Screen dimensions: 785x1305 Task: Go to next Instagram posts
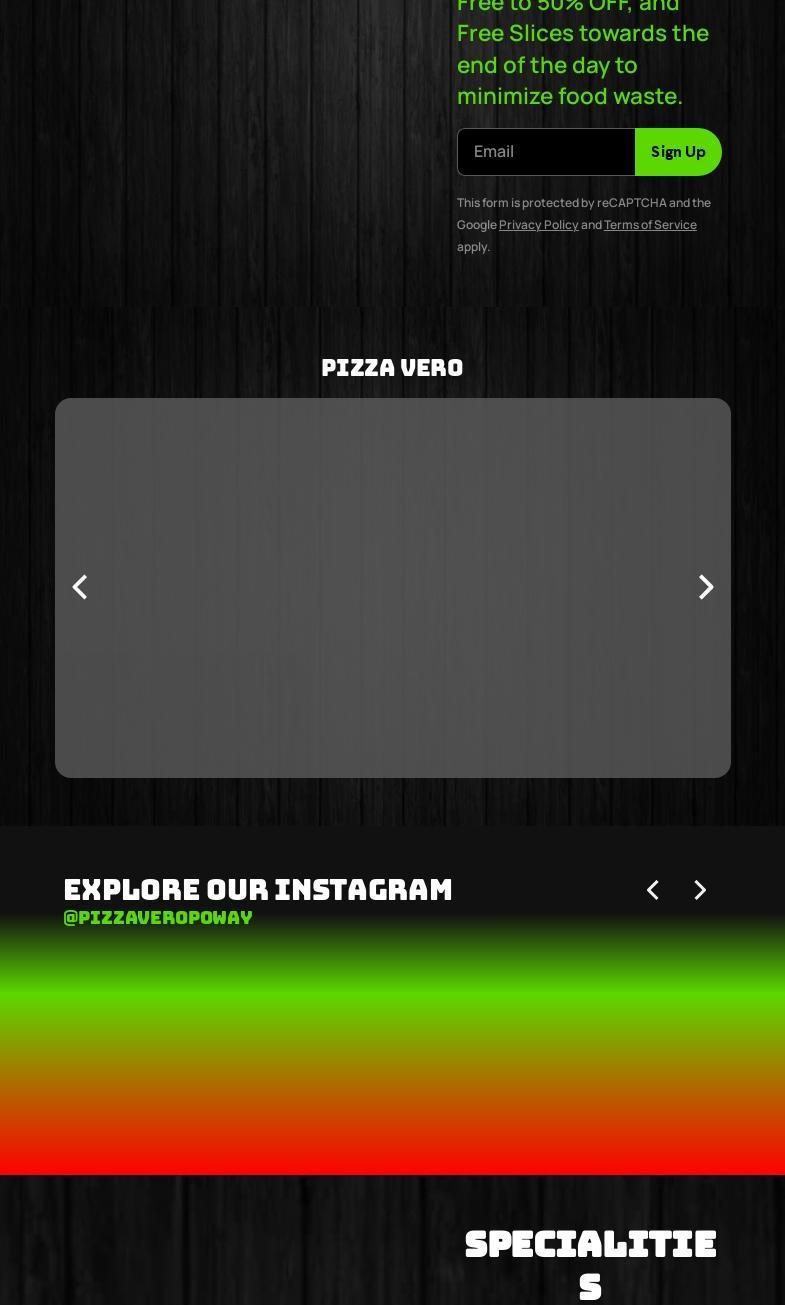pos(700,890)
